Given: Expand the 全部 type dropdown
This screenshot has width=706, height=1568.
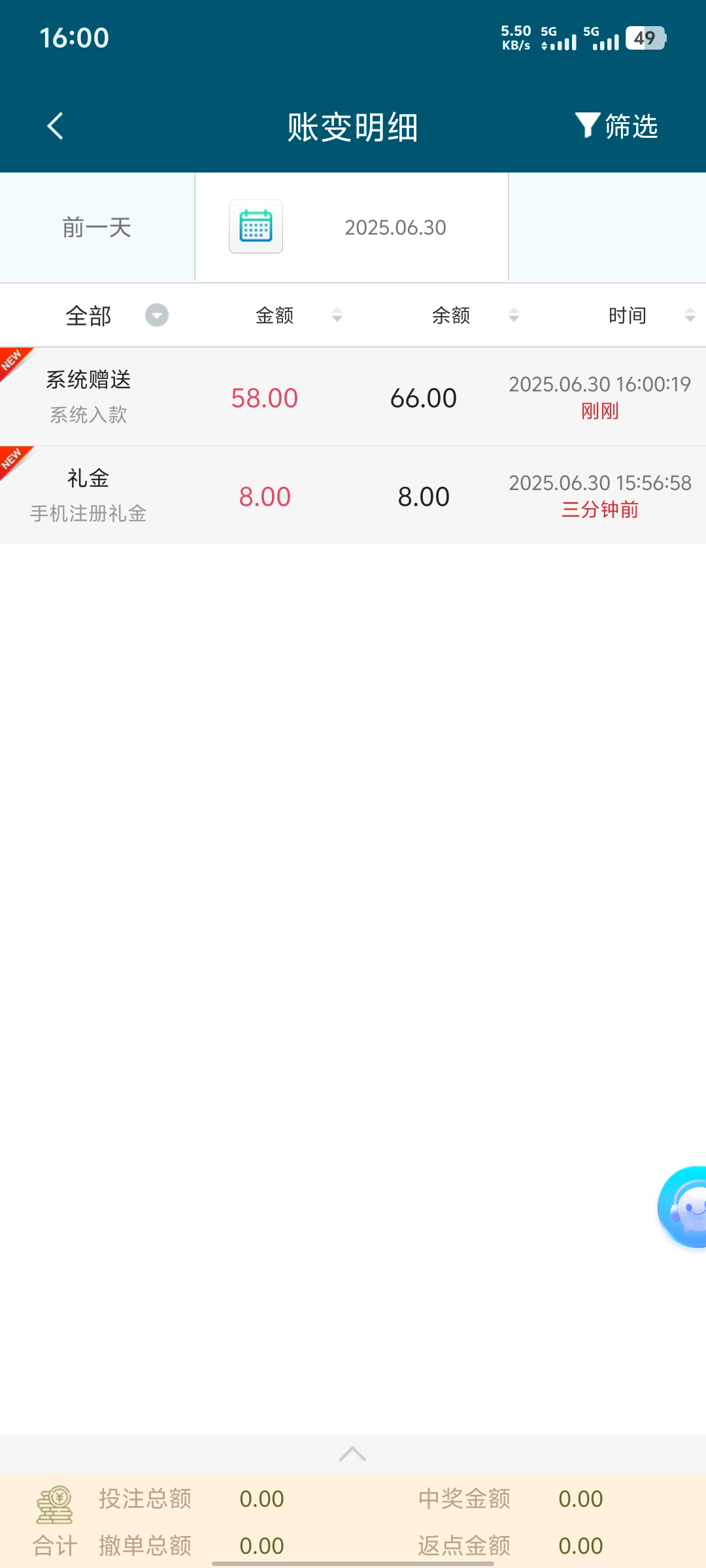Looking at the screenshot, I should [x=156, y=316].
